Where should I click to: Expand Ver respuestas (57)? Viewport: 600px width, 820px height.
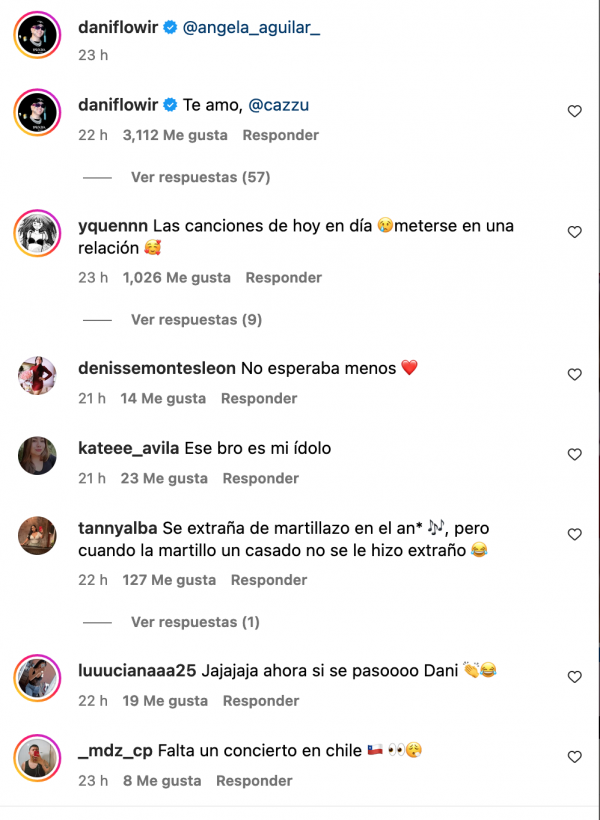[200, 177]
